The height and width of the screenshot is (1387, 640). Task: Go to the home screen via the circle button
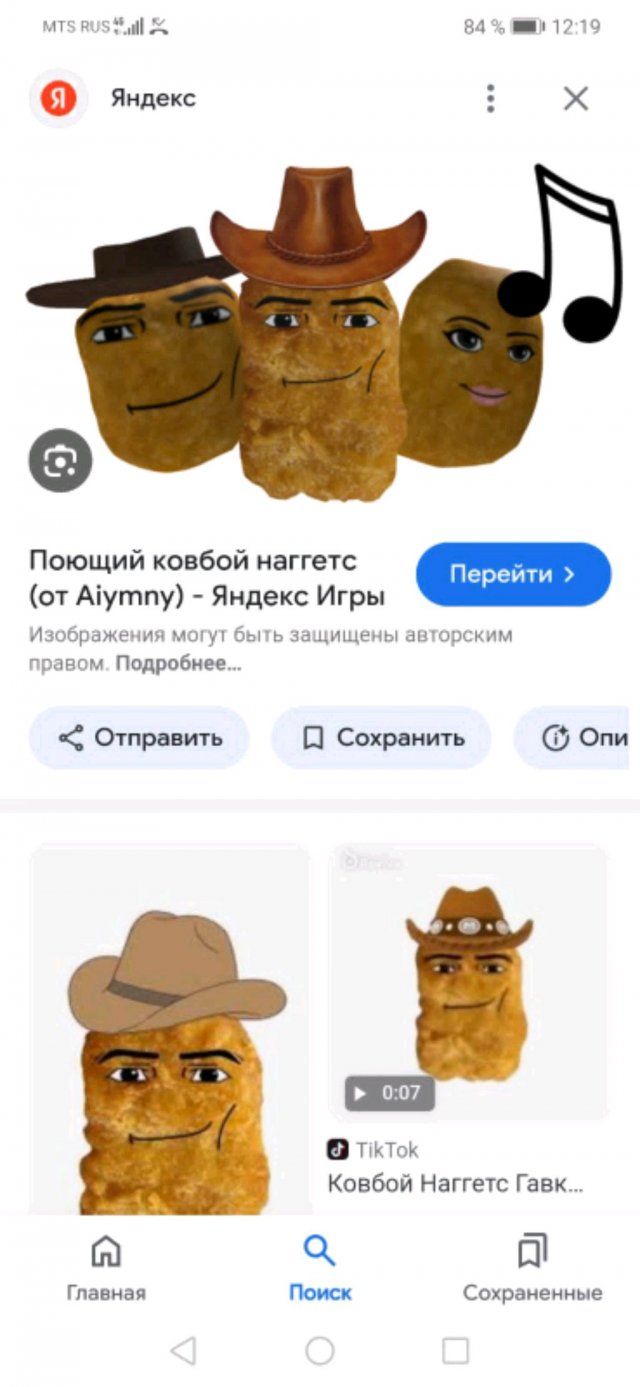click(x=320, y=1351)
